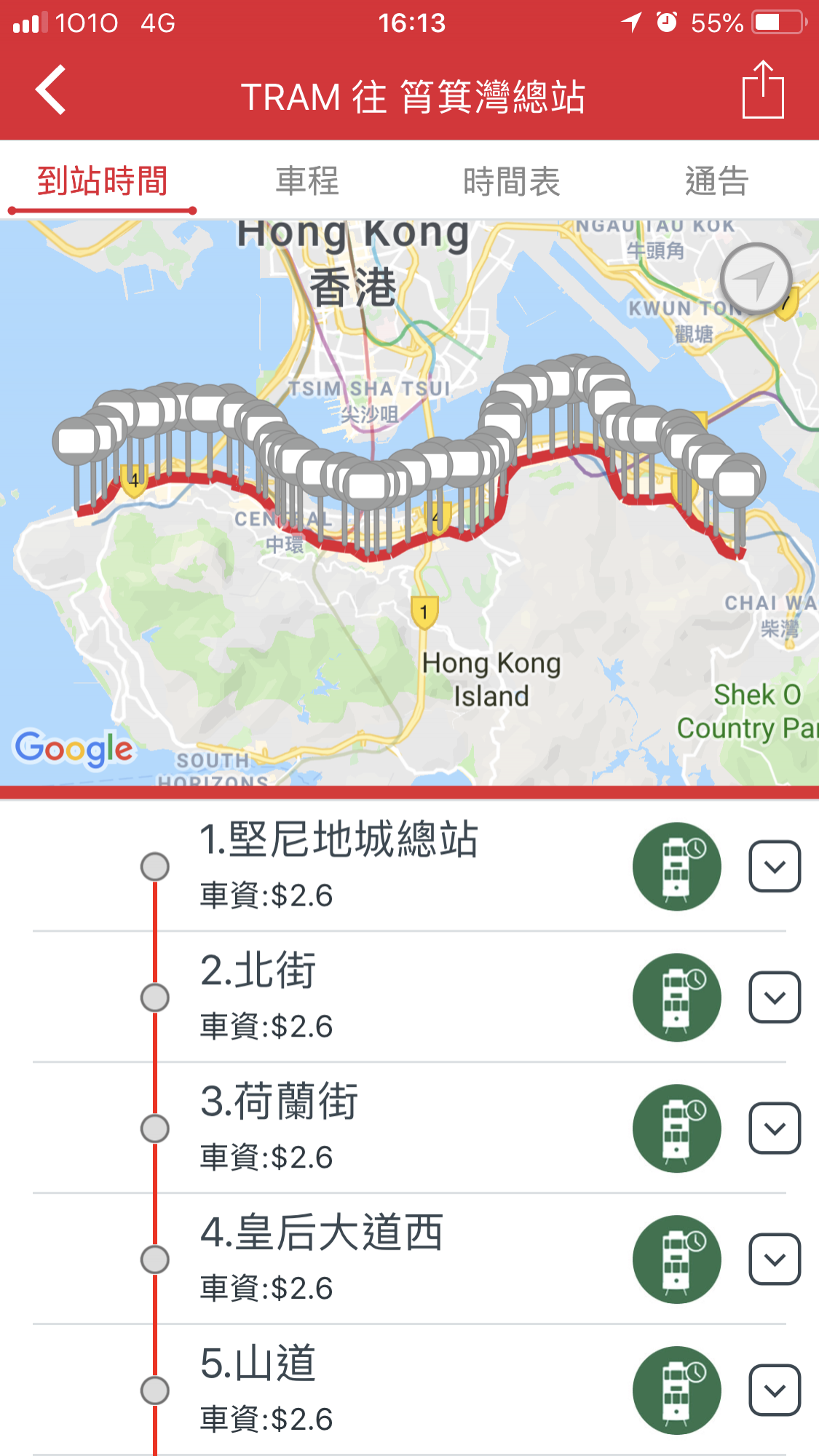Share this tram route
The image size is (819, 1456).
[763, 90]
